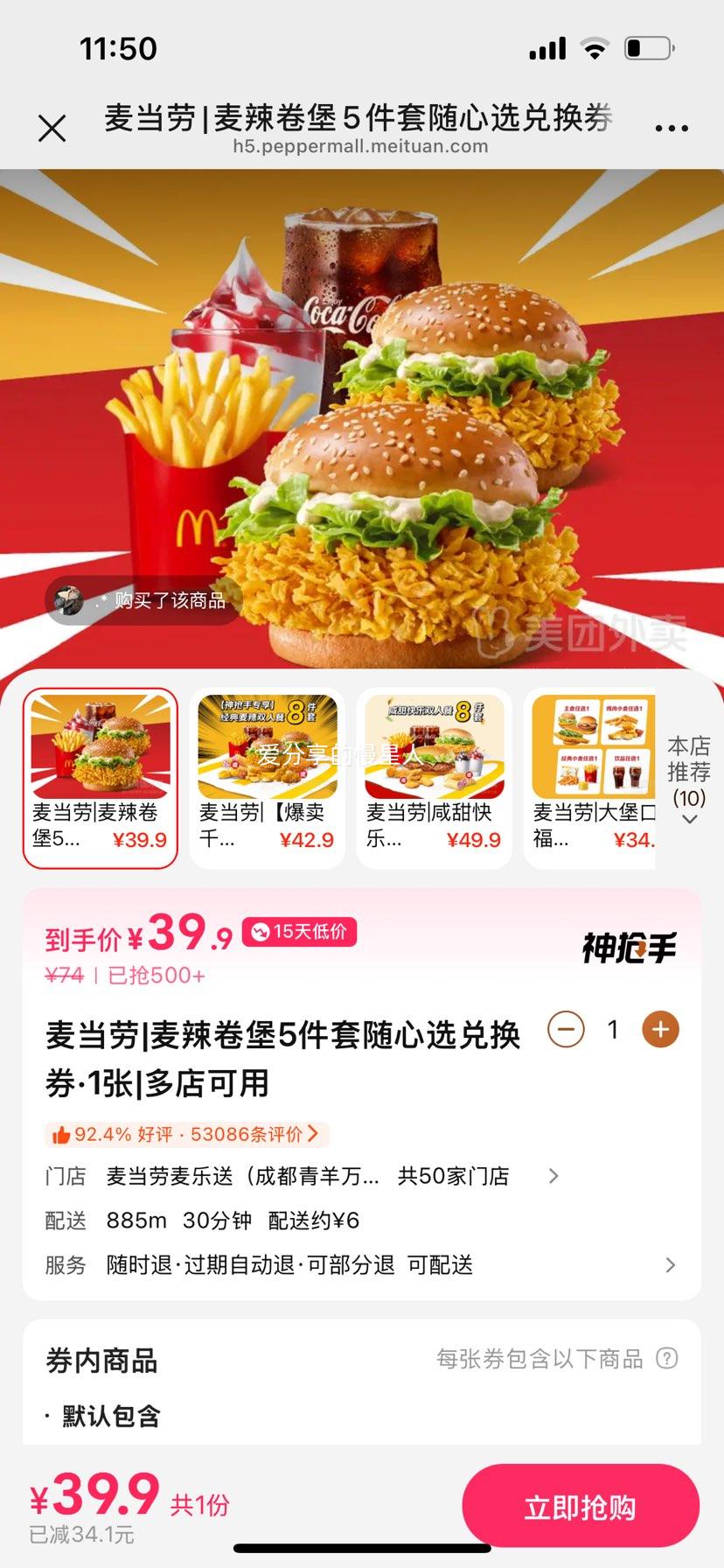The height and width of the screenshot is (1568, 724).
Task: Tap the 15天低价 badge icon
Action: (x=300, y=932)
